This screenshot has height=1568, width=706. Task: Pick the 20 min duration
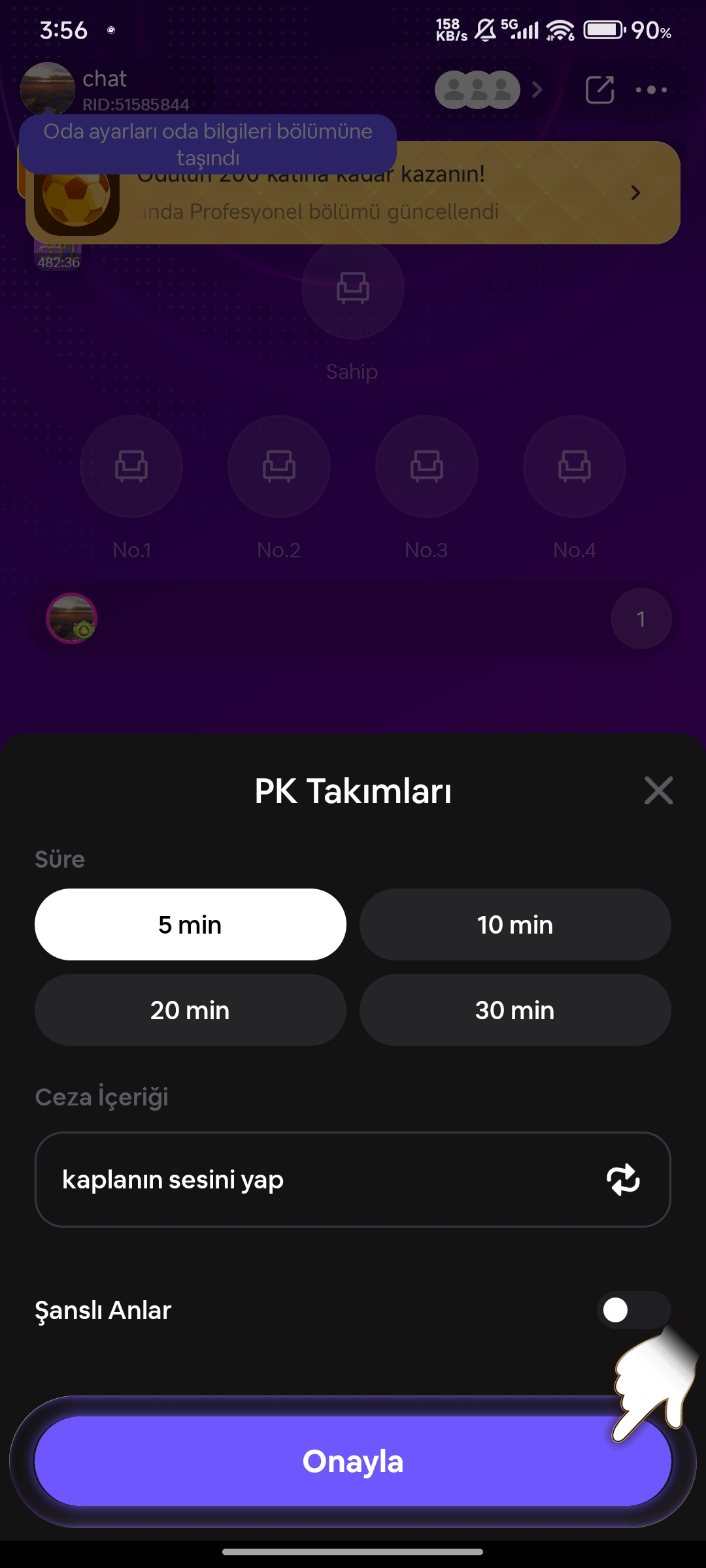[190, 1010]
